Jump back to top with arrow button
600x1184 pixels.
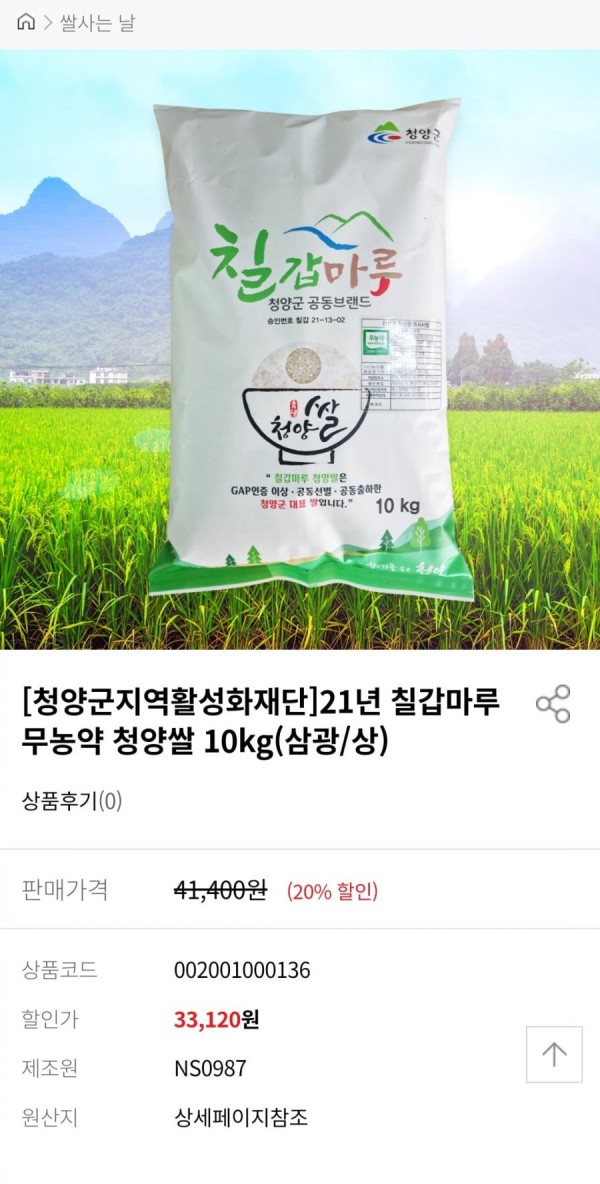tap(554, 1054)
